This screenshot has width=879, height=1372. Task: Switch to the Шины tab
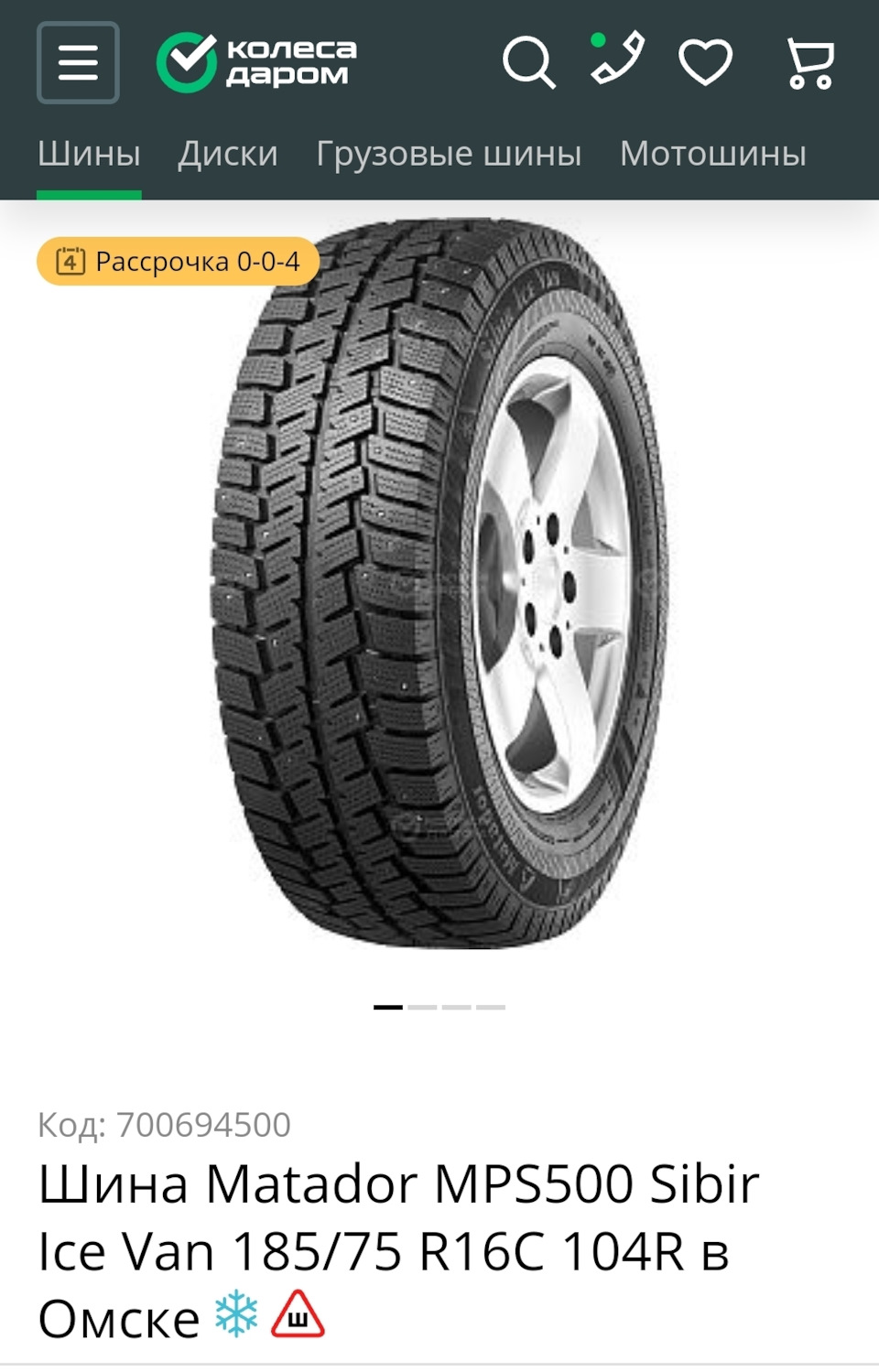(89, 154)
